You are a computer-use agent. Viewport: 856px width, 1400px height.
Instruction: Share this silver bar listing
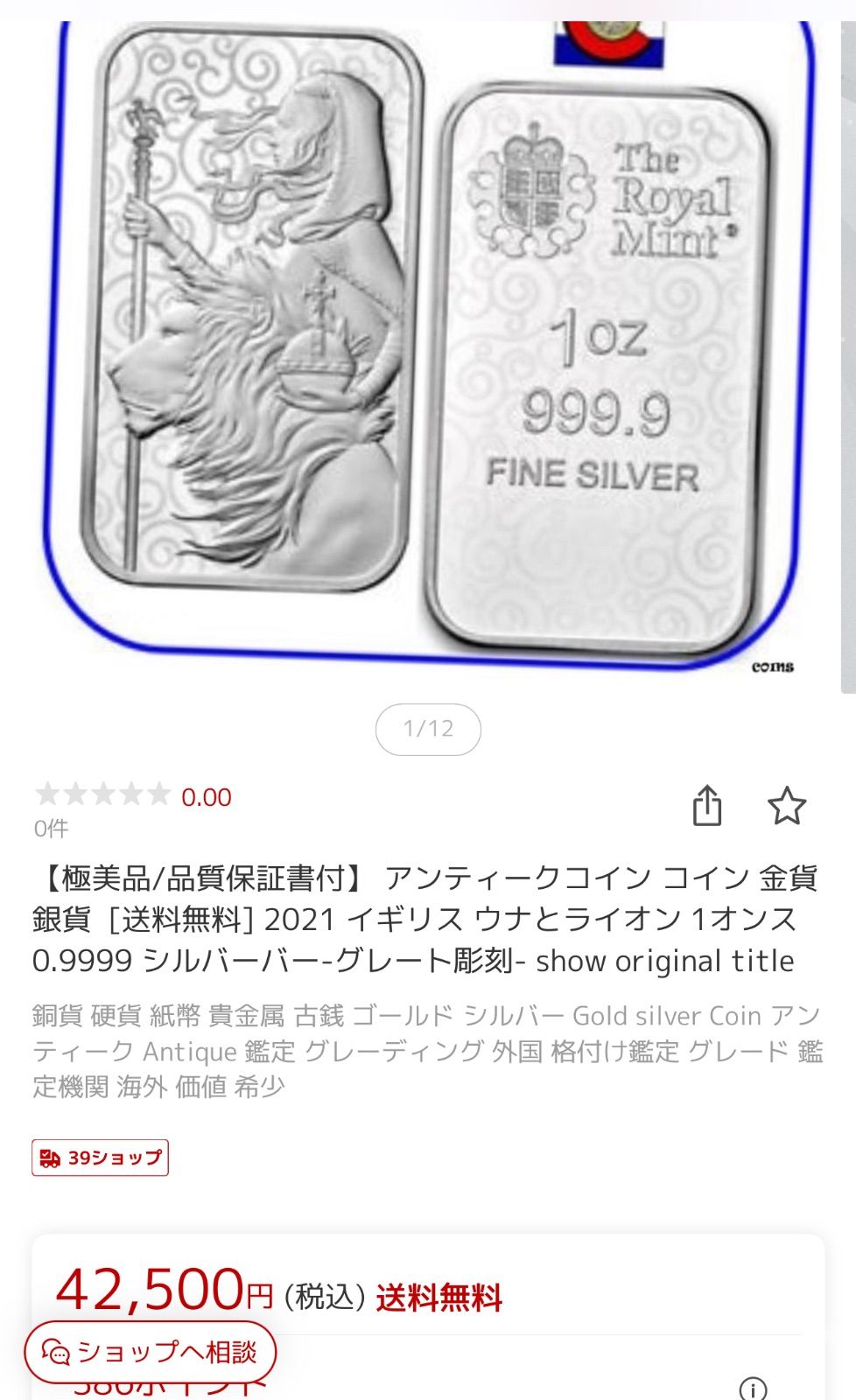(707, 805)
